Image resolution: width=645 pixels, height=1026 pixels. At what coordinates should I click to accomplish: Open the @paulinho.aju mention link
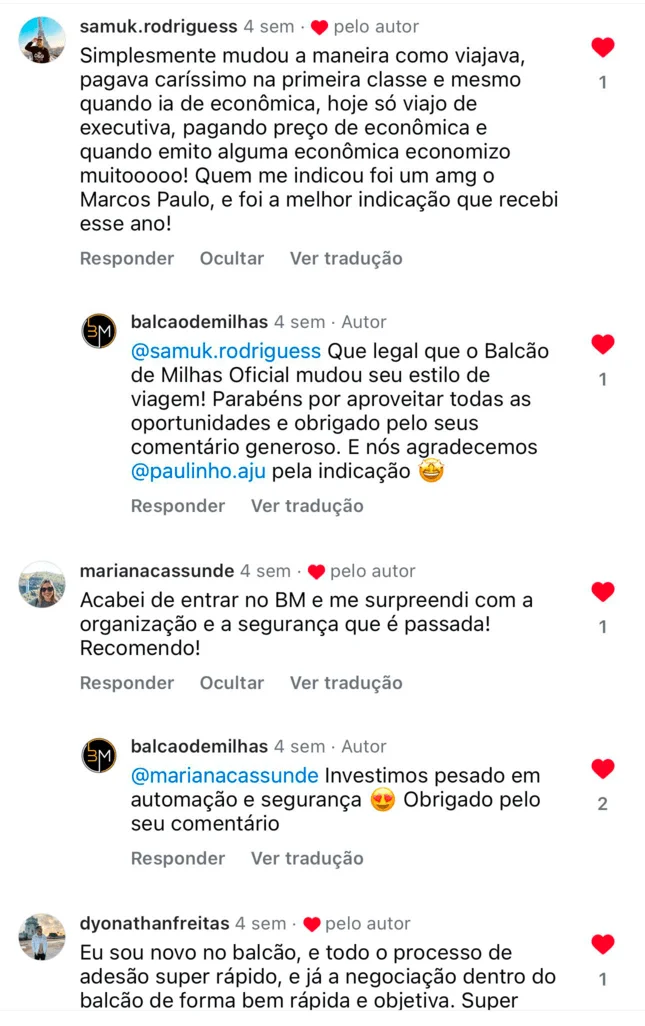(x=201, y=471)
